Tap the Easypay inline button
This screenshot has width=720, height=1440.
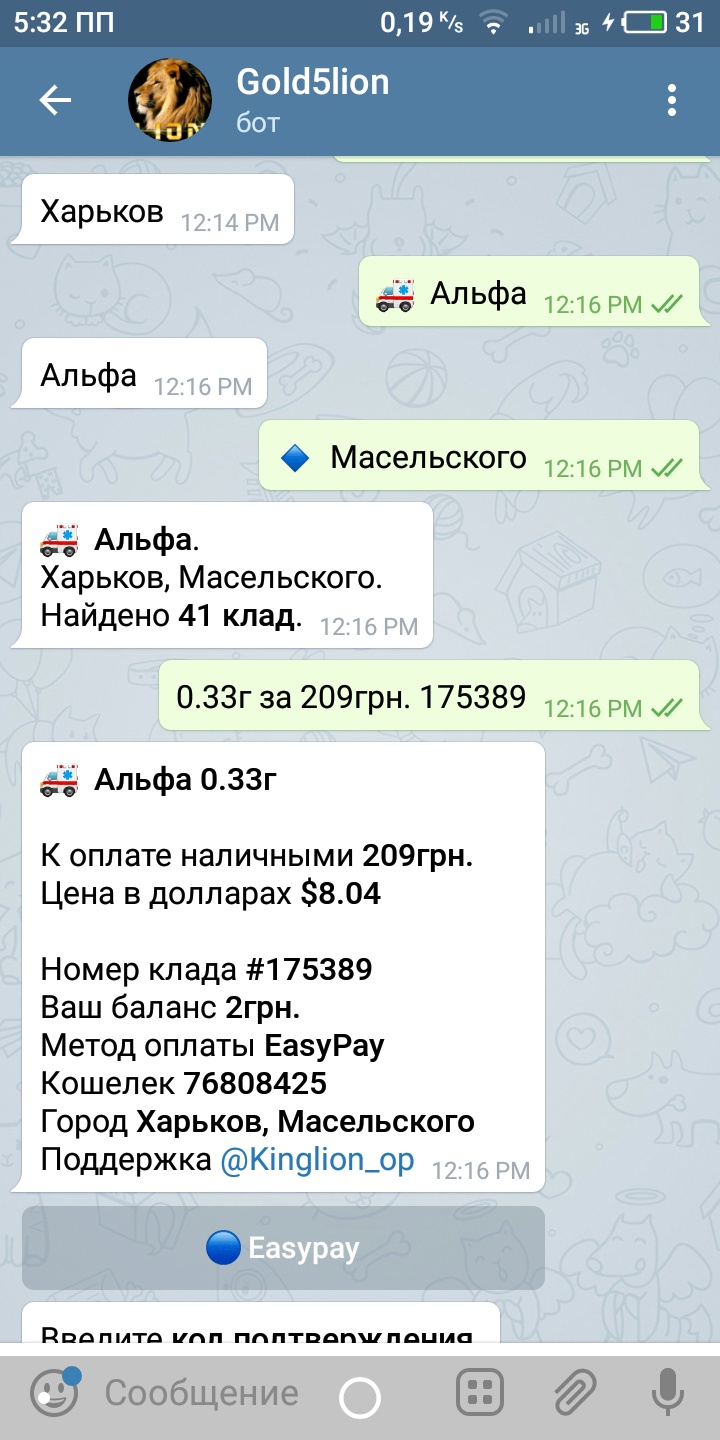click(x=283, y=1248)
